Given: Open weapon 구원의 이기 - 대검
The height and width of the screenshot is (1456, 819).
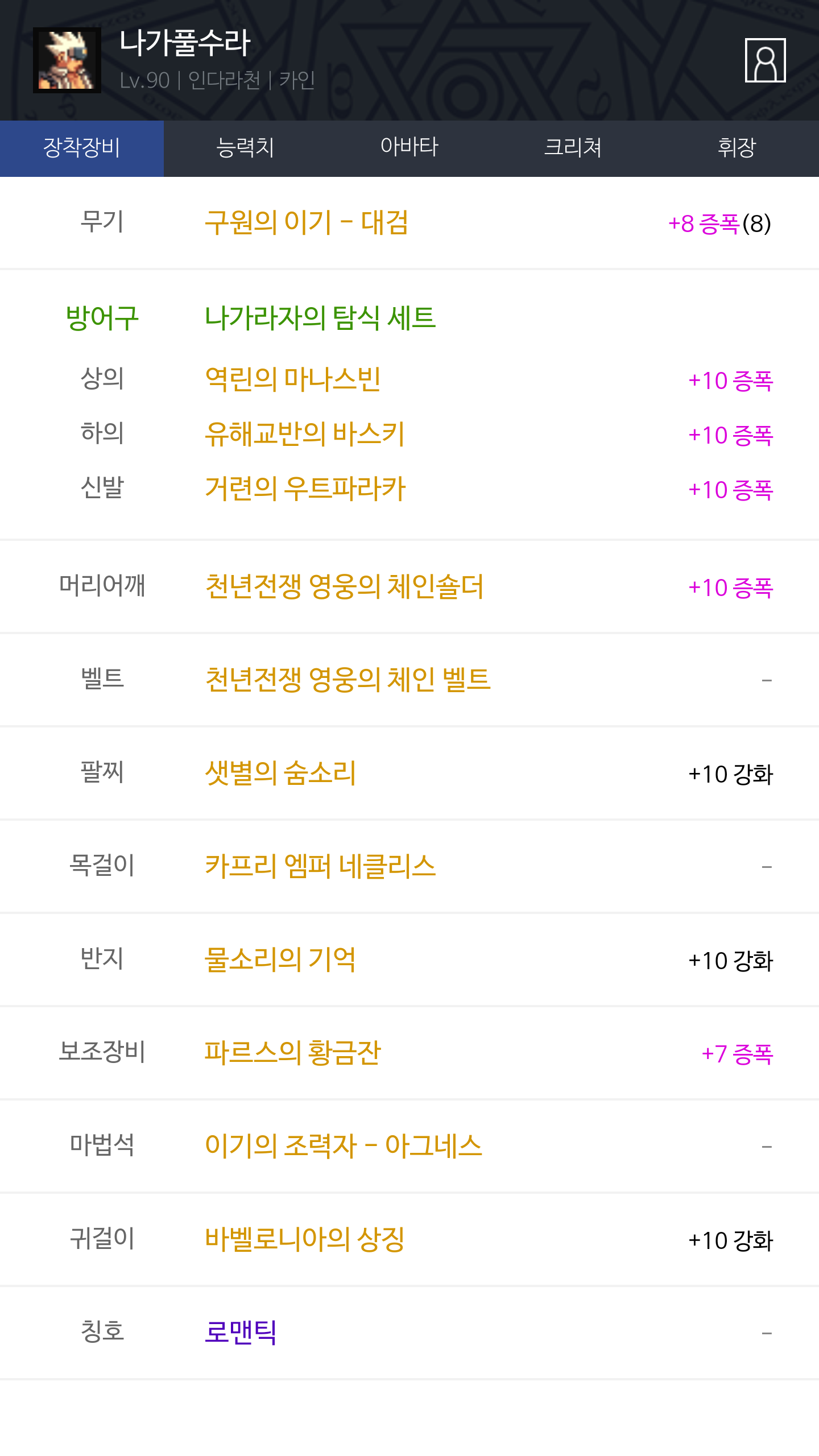Looking at the screenshot, I should 307,222.
